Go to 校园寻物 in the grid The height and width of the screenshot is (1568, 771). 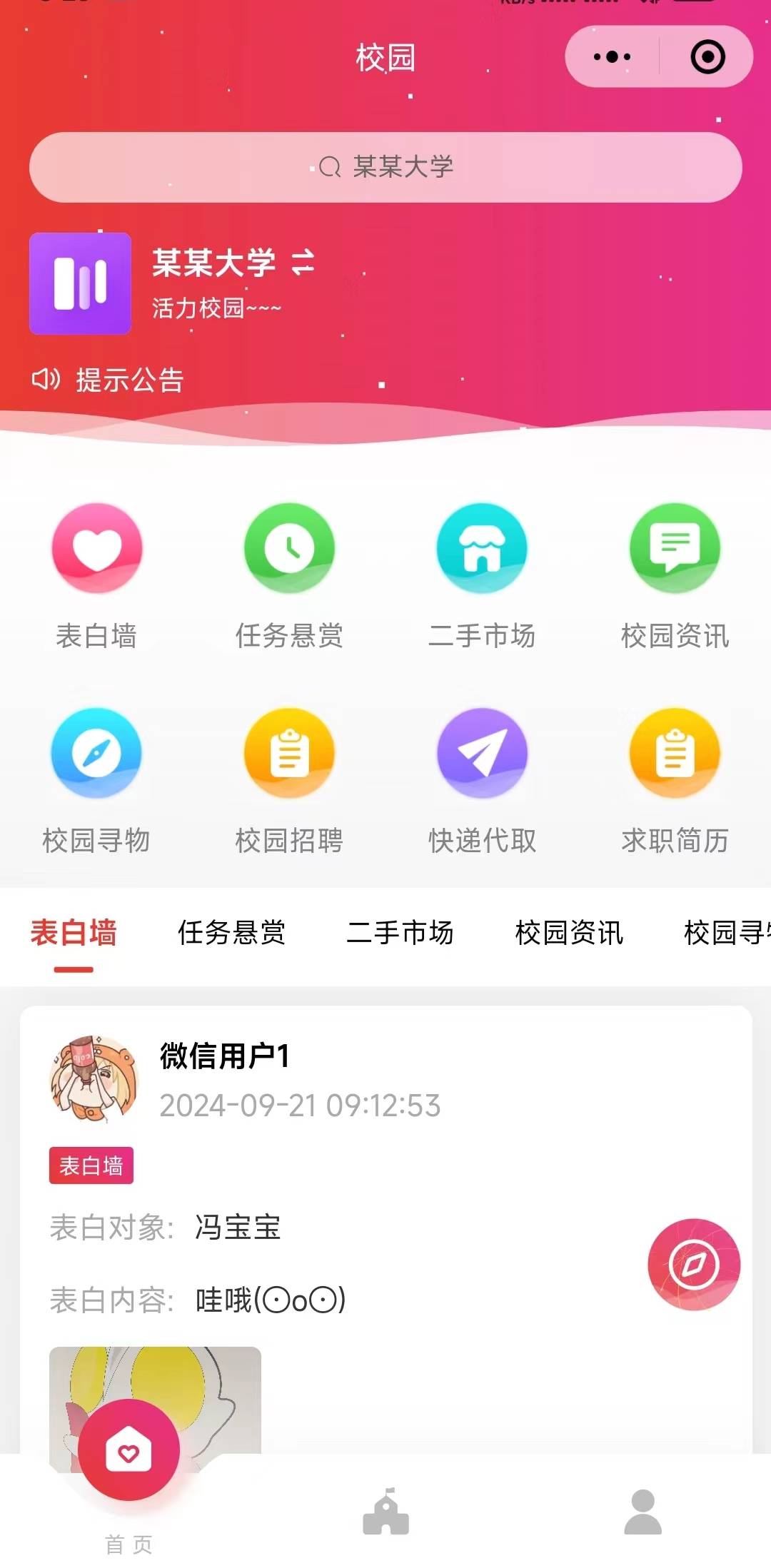96,753
